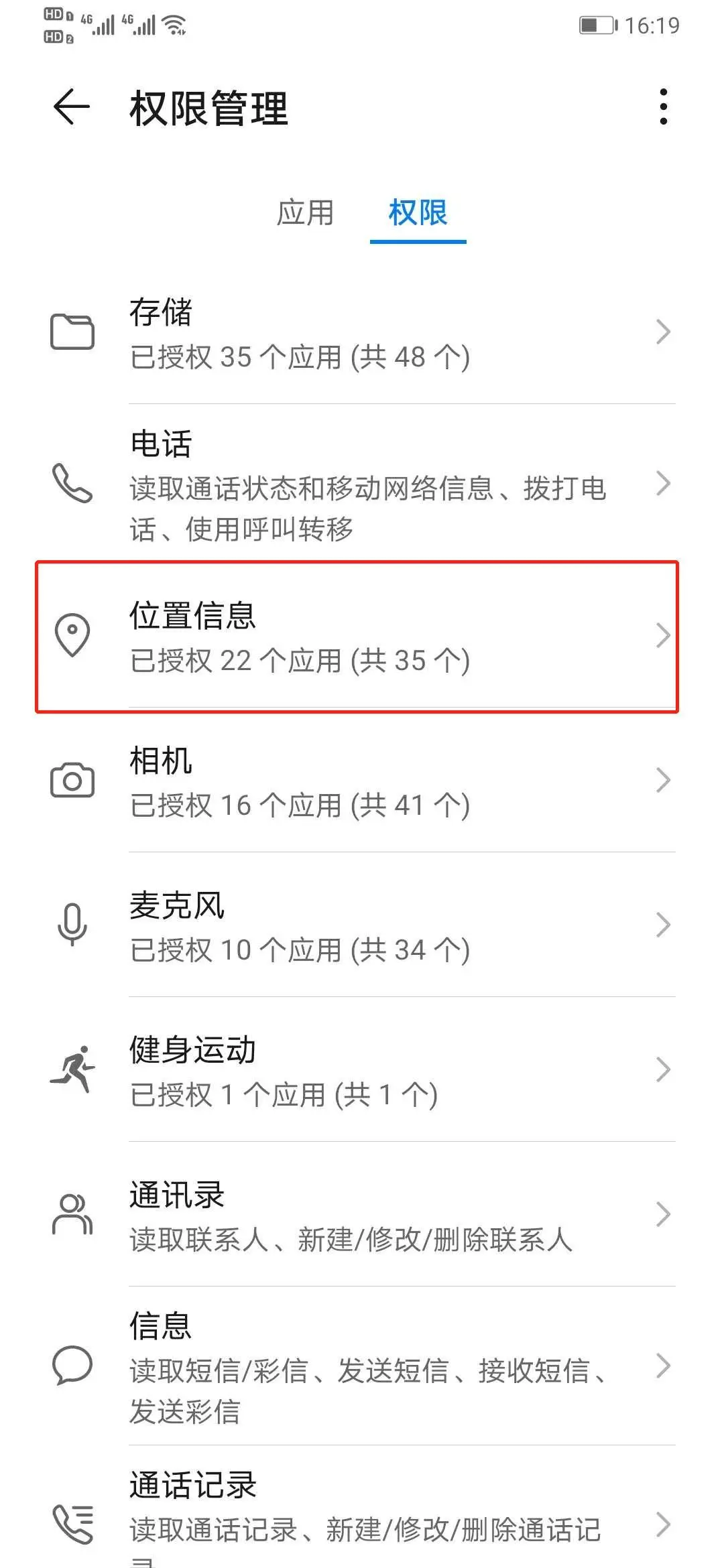Viewport: 724px width, 1568px height.
Task: Open the three-dot overflow menu
Action: (x=663, y=107)
